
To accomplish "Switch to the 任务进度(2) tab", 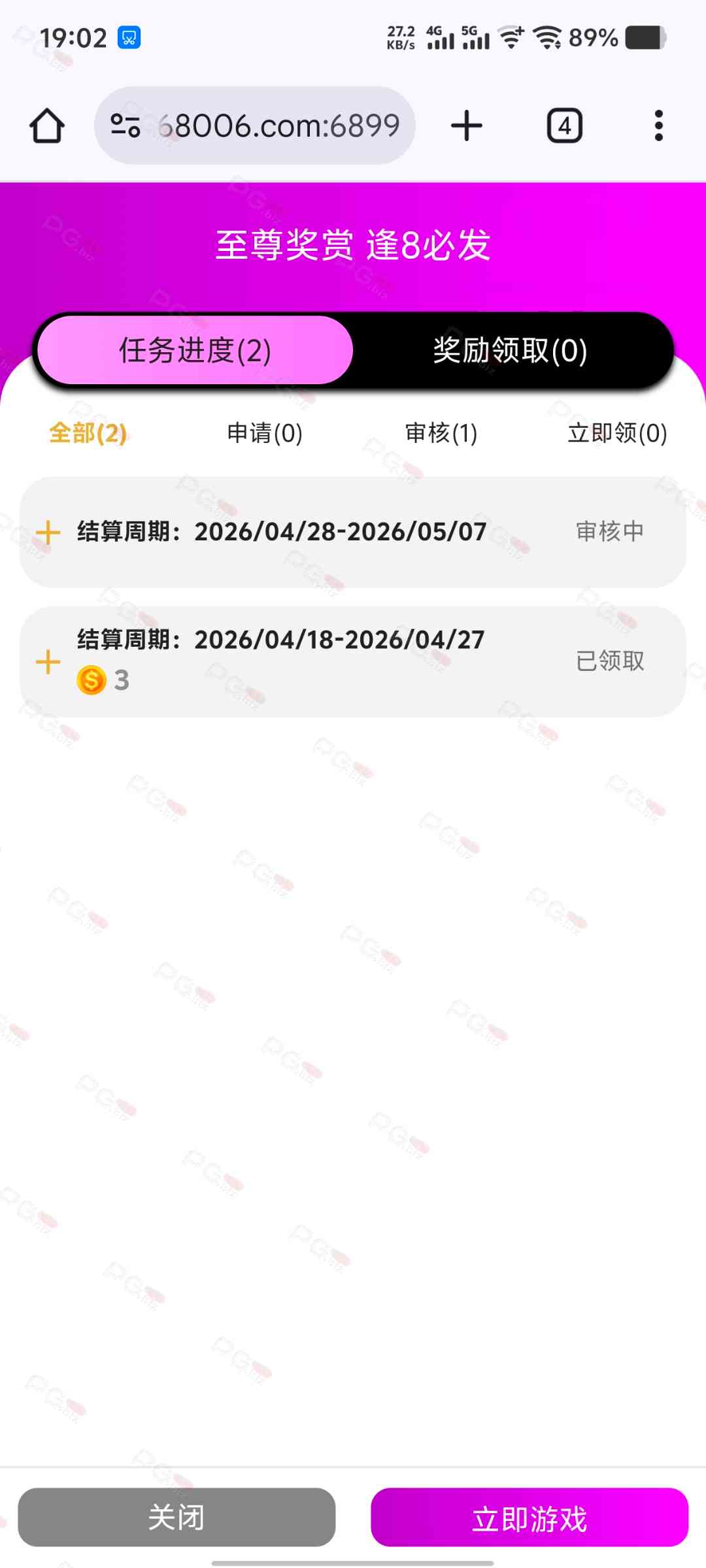I will (195, 350).
